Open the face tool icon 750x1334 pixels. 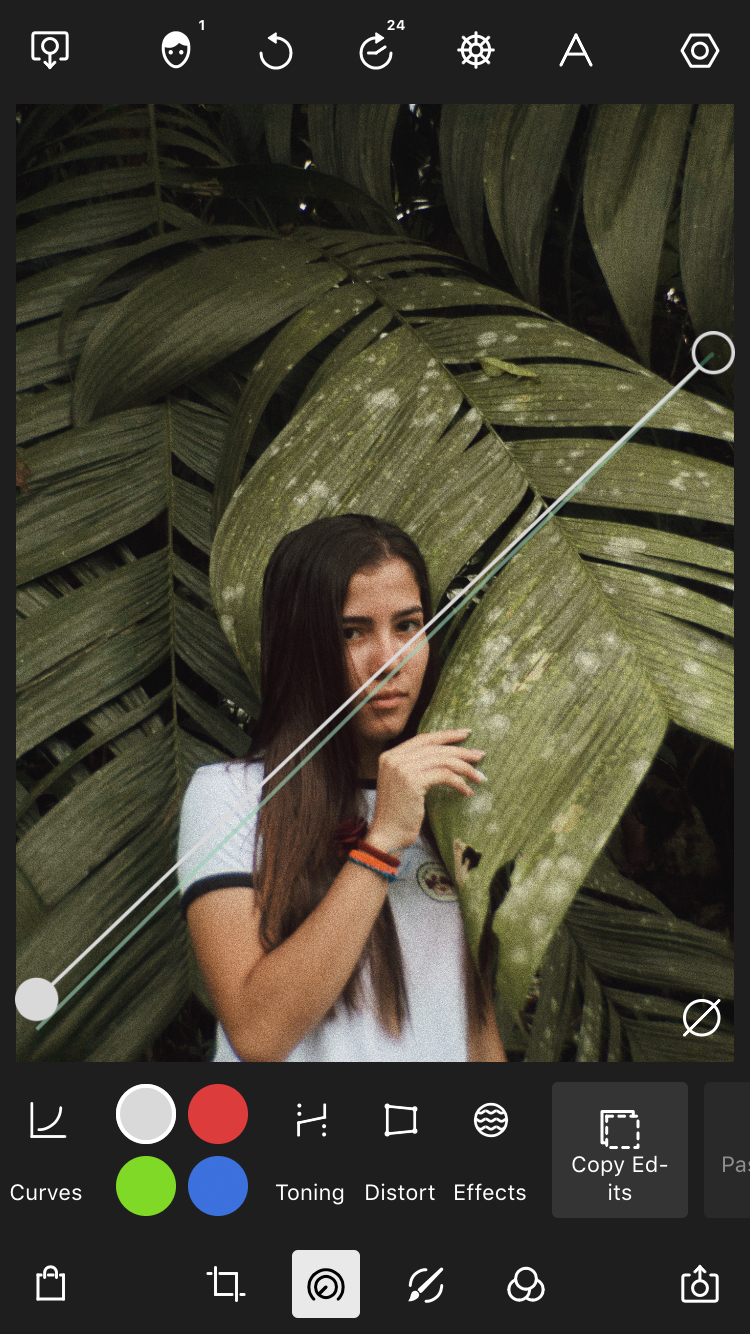[177, 50]
